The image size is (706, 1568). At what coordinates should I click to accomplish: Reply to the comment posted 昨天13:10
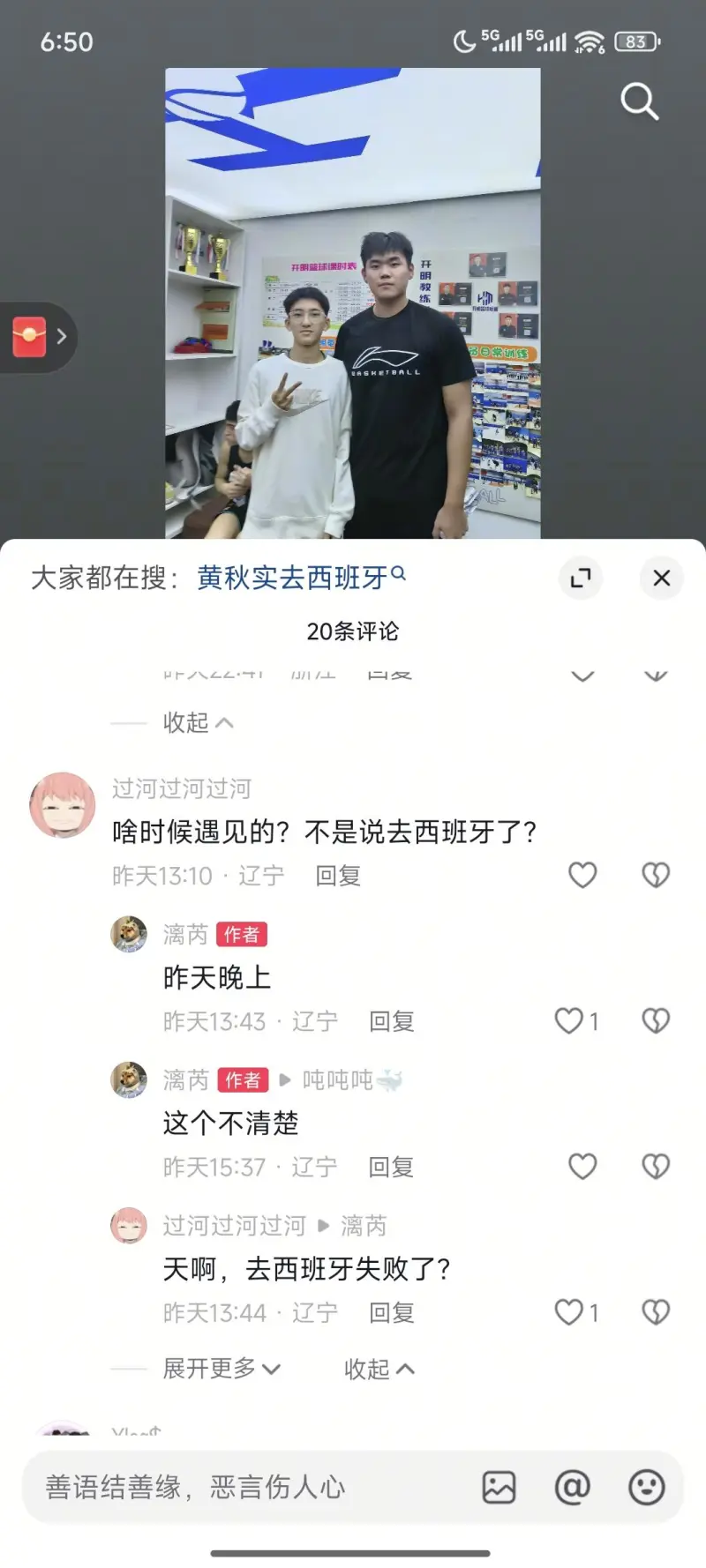tap(338, 876)
